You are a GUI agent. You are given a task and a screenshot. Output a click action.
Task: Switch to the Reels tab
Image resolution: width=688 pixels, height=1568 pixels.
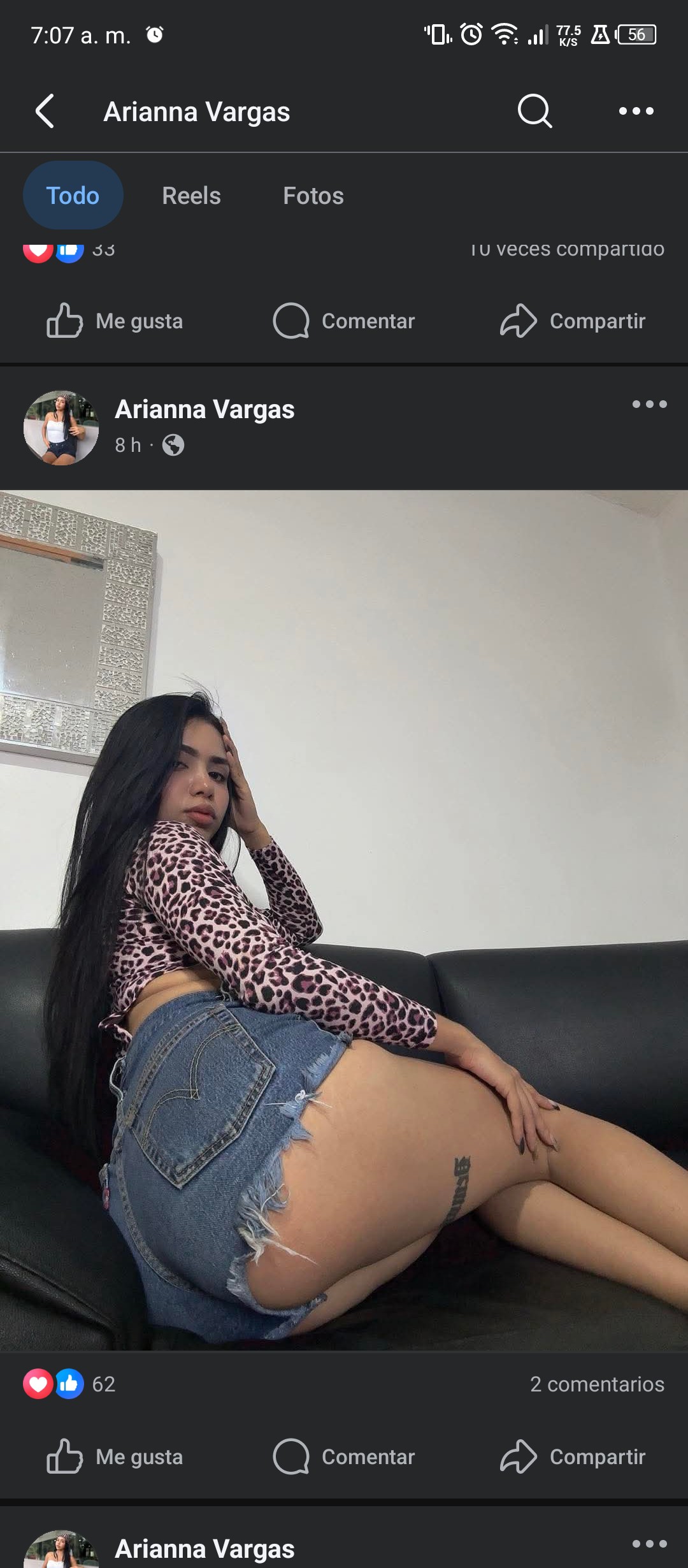(x=191, y=196)
